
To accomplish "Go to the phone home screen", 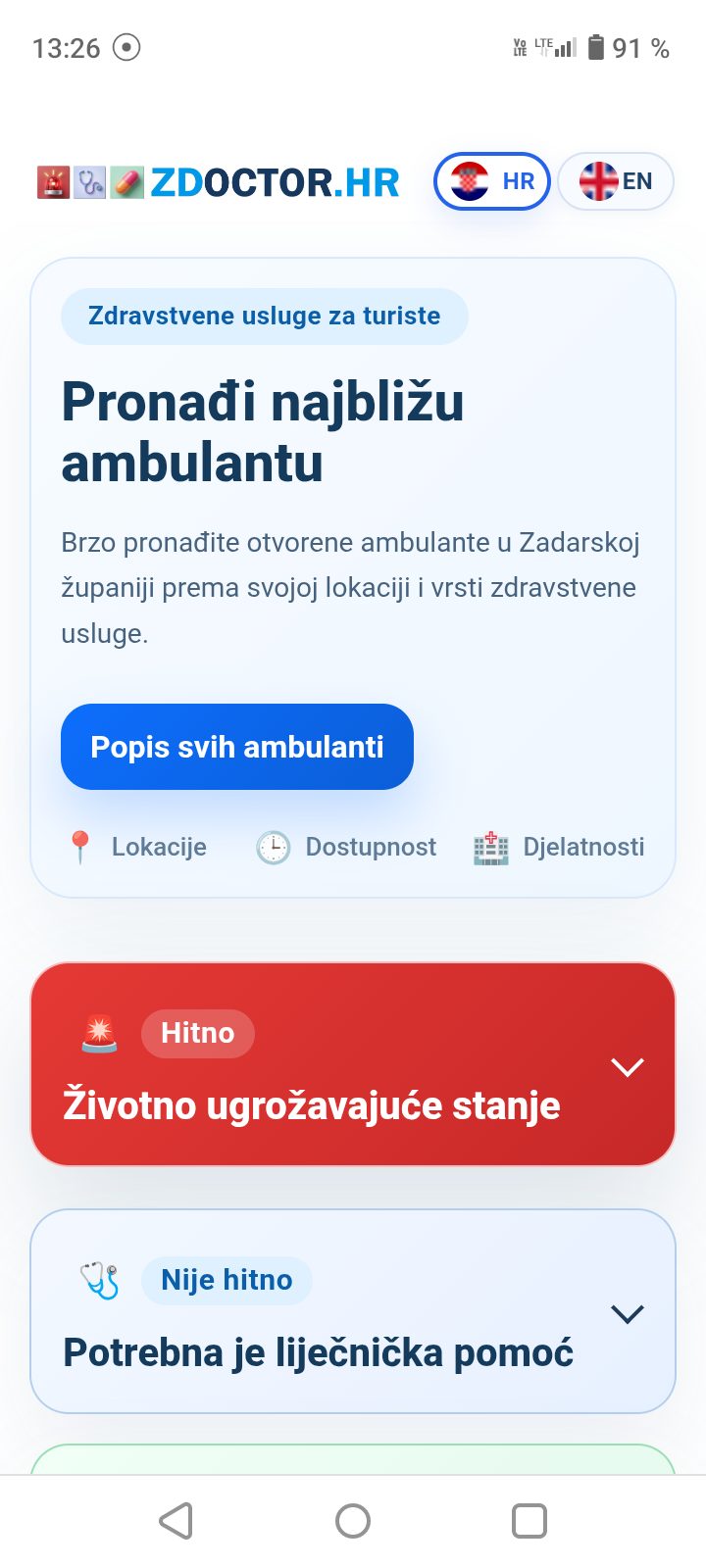I will tap(353, 1521).
